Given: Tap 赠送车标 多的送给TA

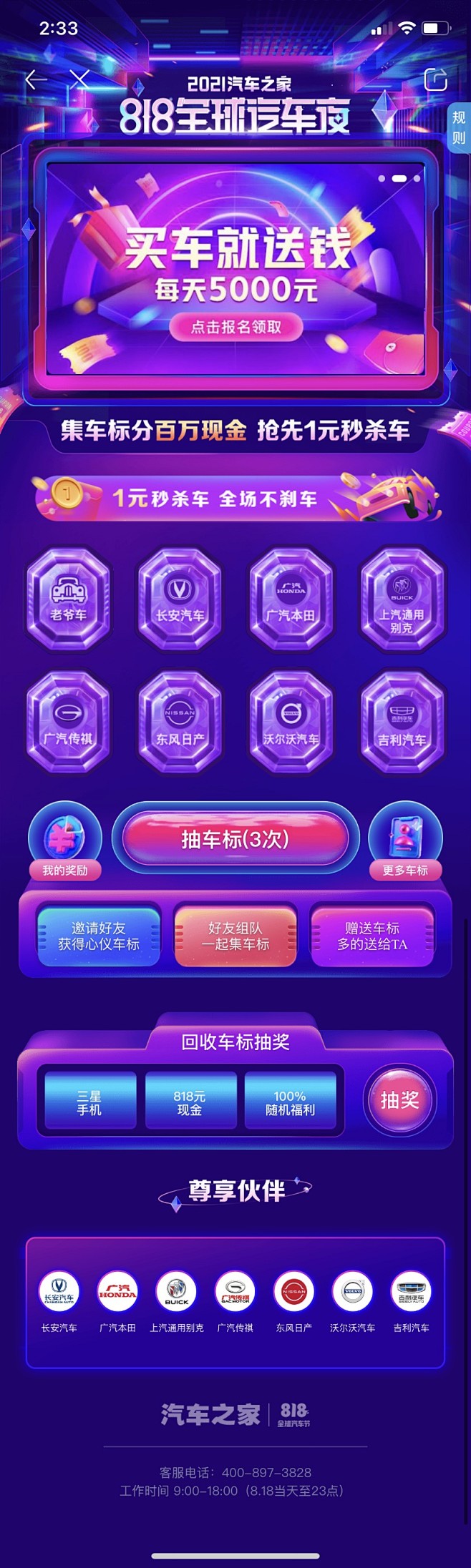Looking at the screenshot, I should click(x=372, y=936).
